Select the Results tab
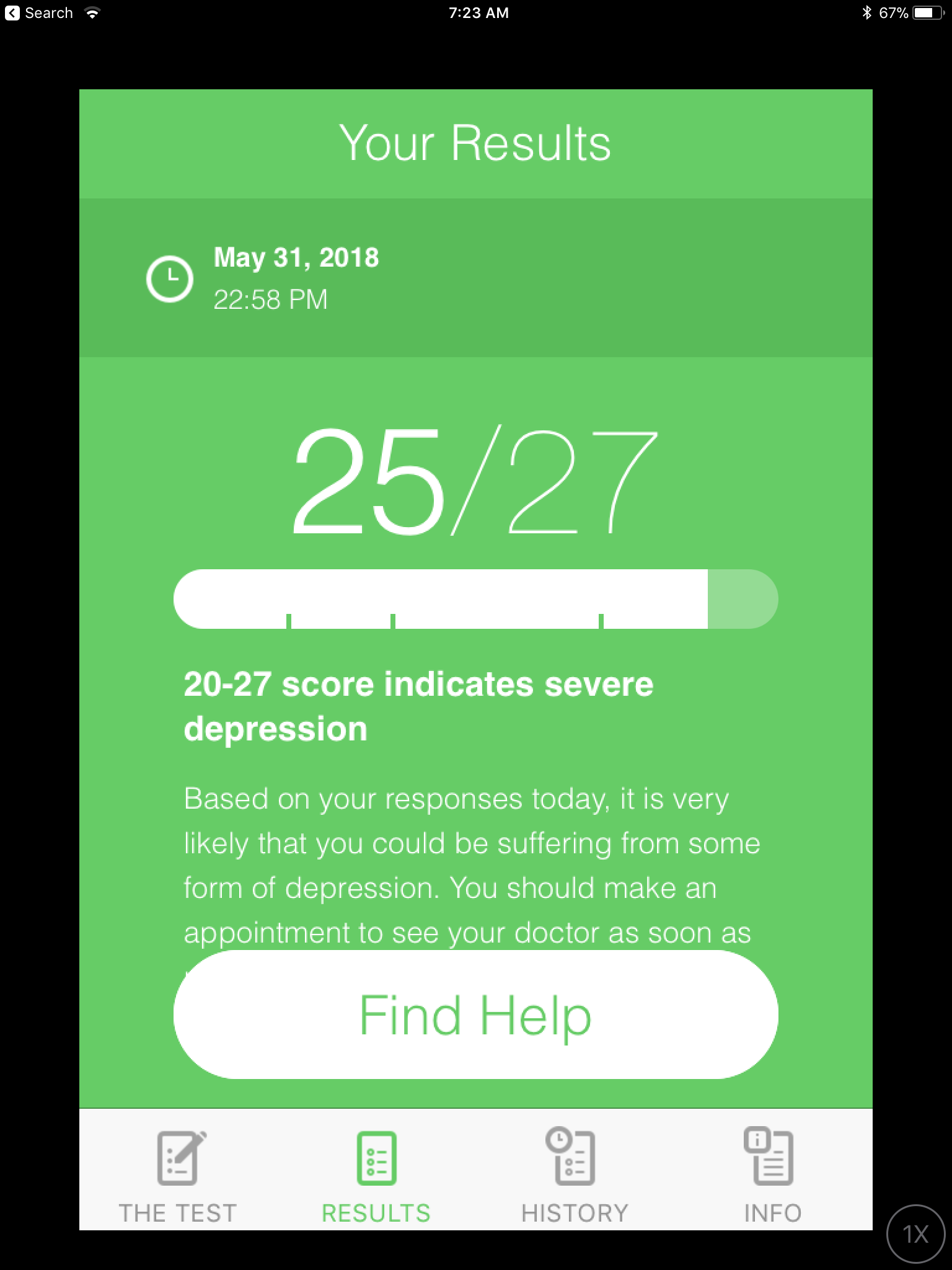 (x=376, y=1176)
